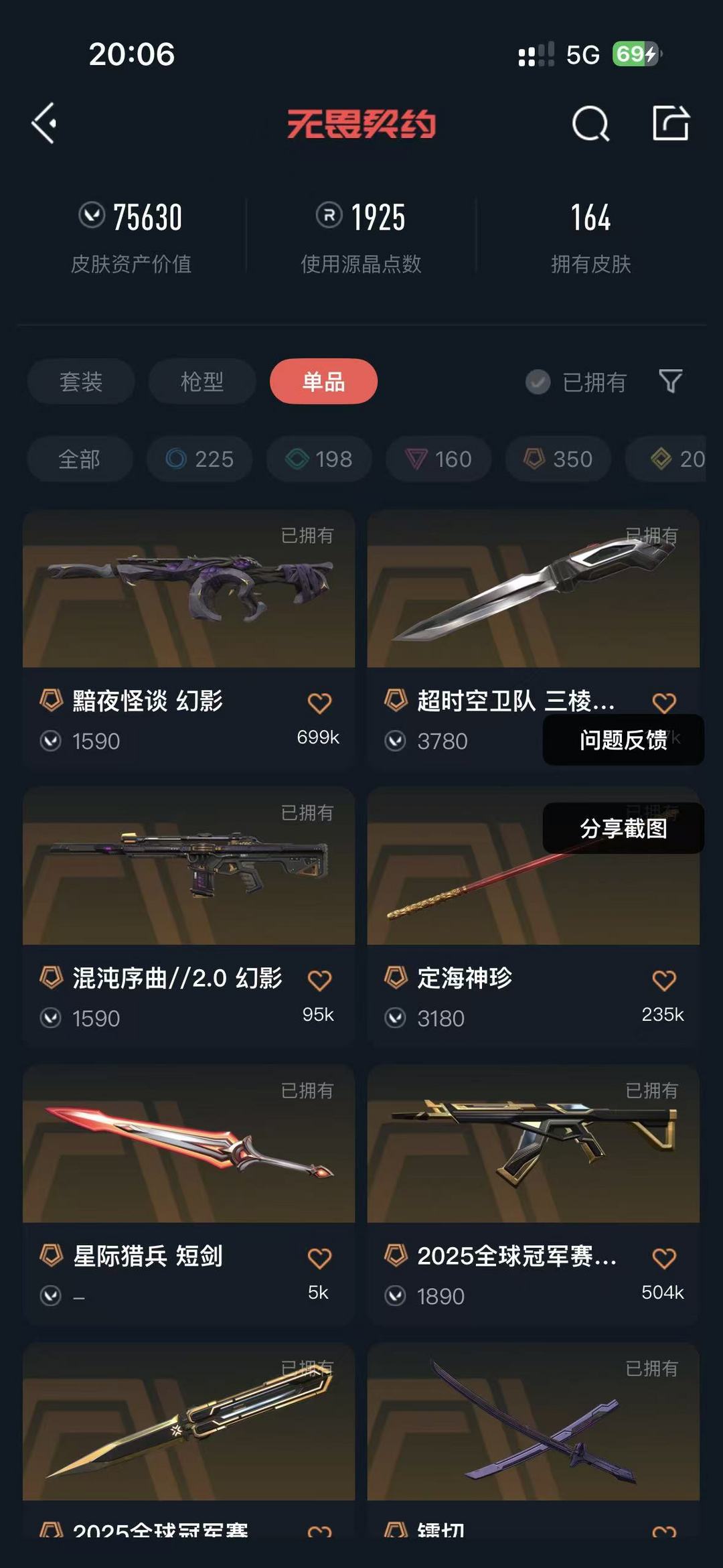Tap 分享截图 to share the screenshot
The height and width of the screenshot is (1568, 723).
pyautogui.click(x=623, y=829)
